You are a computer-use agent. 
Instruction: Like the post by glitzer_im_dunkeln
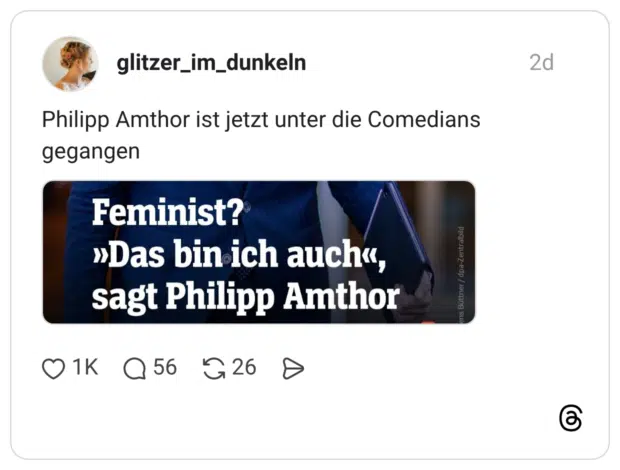(54, 369)
